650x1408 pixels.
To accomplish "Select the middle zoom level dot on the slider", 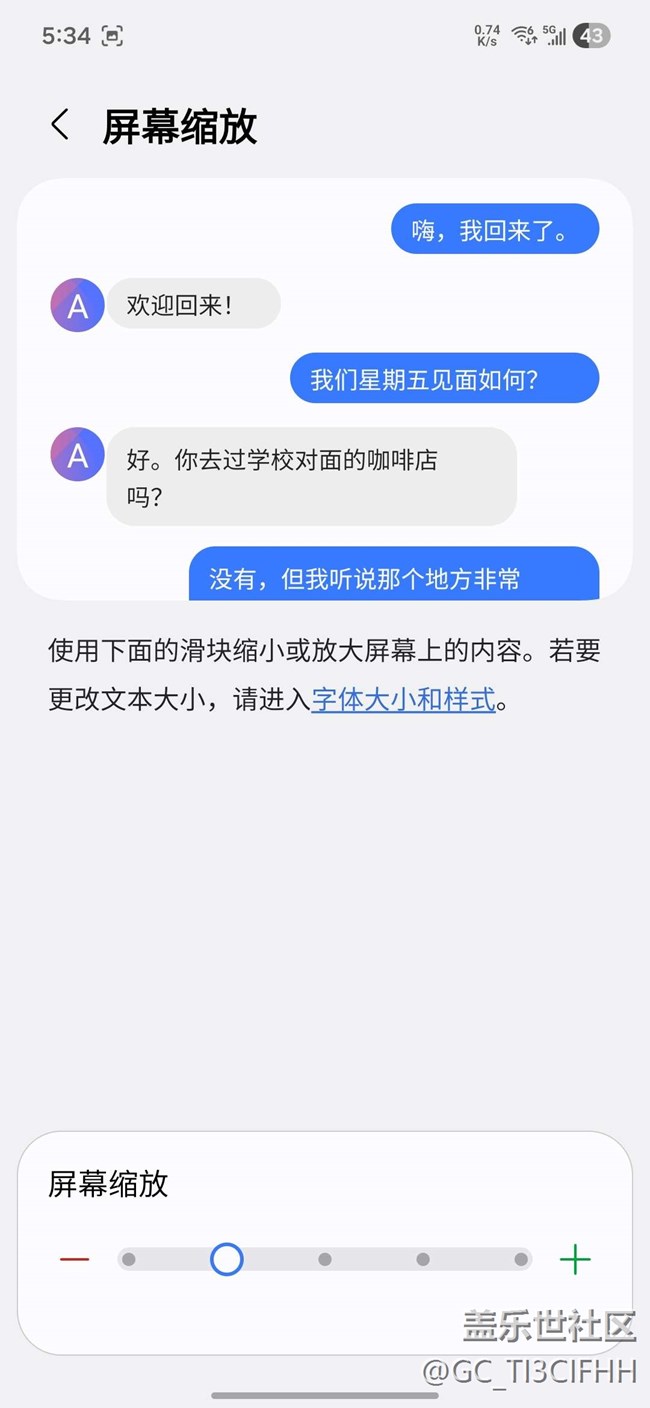I will [325, 1260].
